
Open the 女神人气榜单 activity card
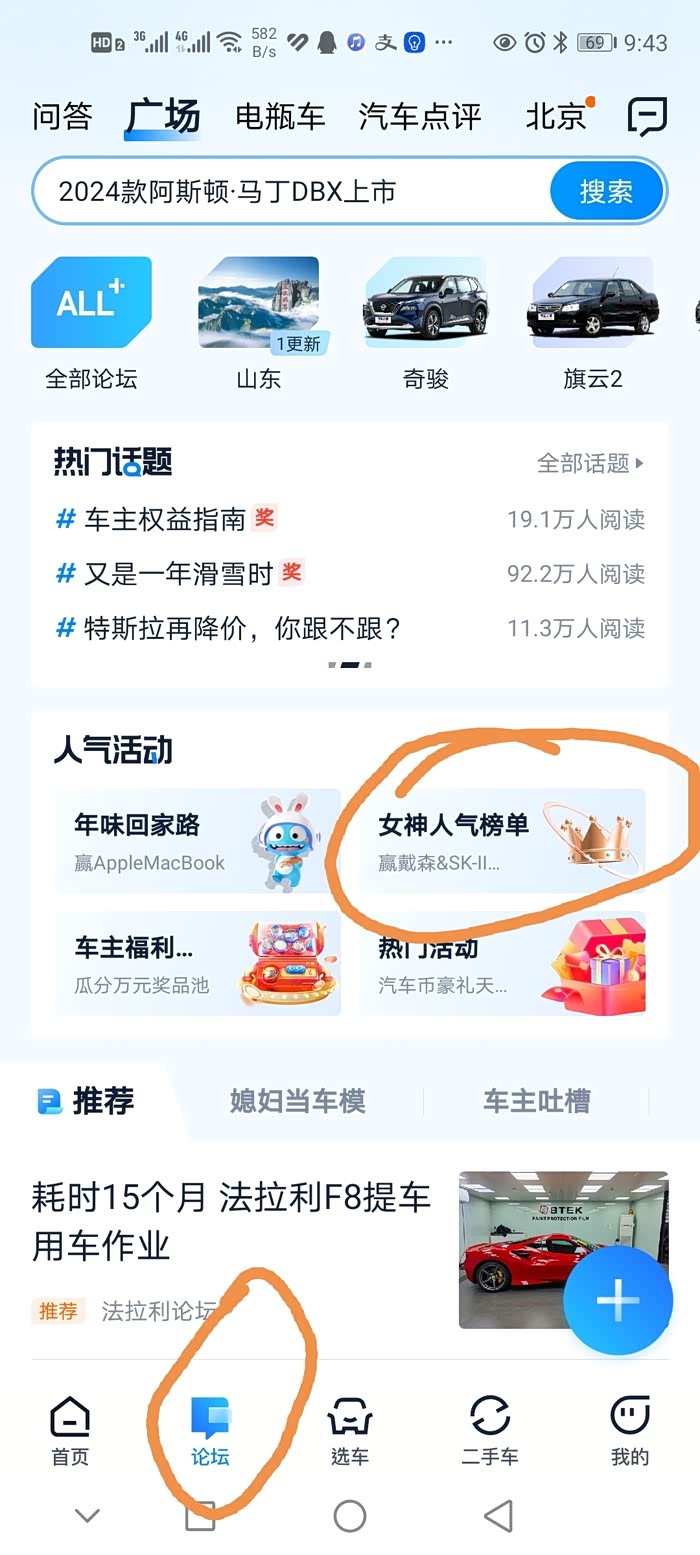(x=502, y=841)
